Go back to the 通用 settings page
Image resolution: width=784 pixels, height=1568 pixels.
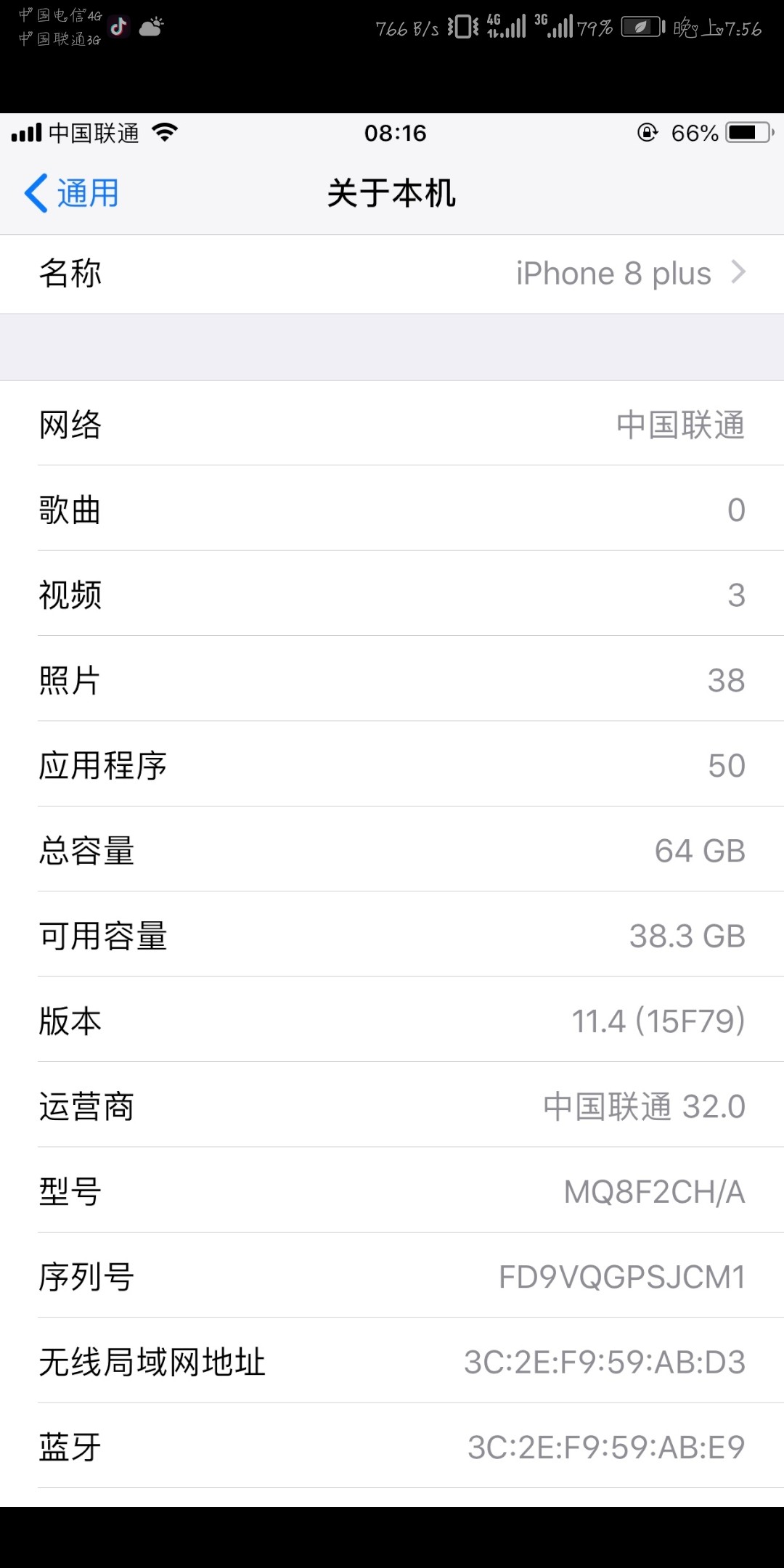pos(73,193)
